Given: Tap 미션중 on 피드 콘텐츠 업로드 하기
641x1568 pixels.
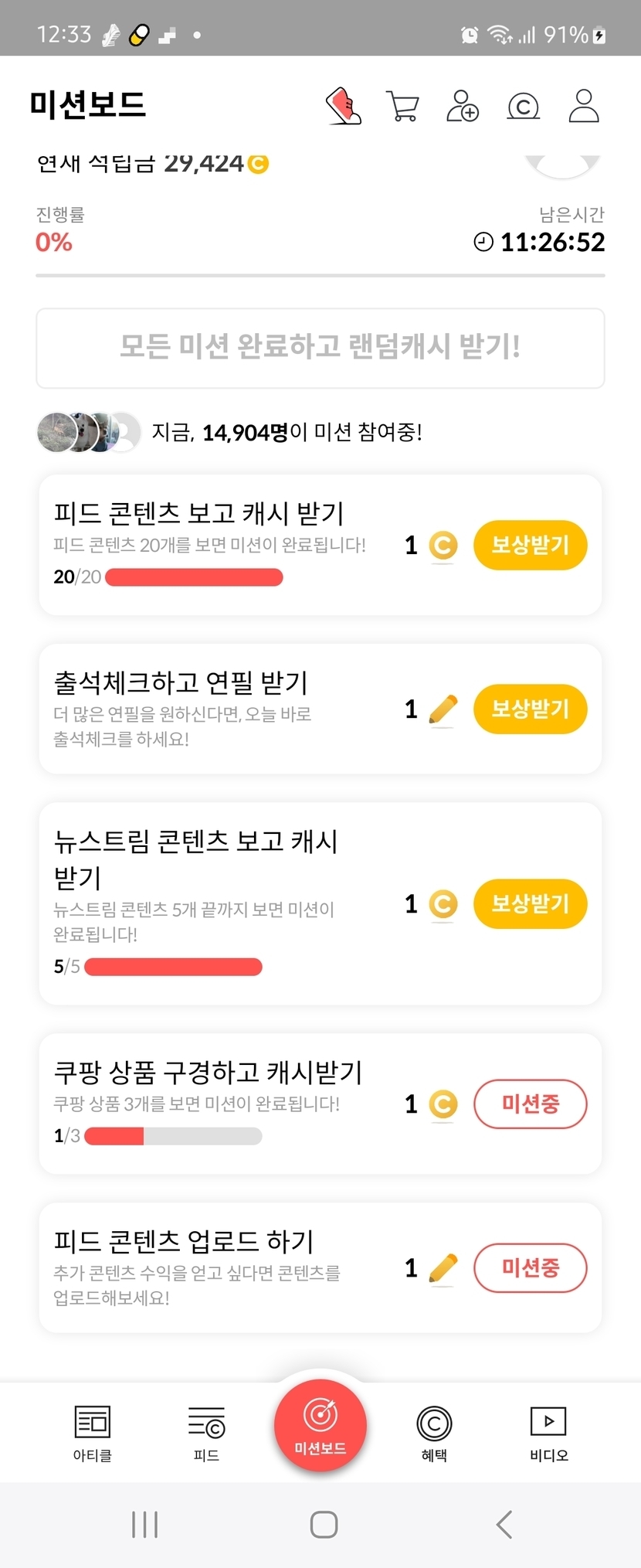Looking at the screenshot, I should tap(530, 1267).
